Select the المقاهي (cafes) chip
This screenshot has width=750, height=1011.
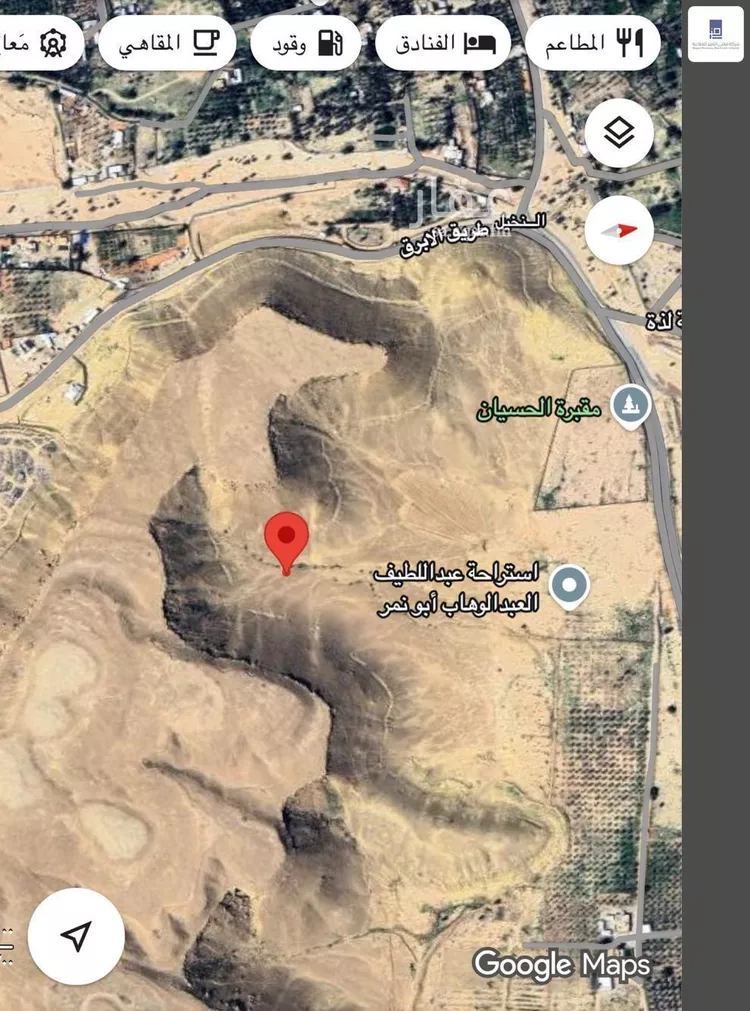(167, 43)
